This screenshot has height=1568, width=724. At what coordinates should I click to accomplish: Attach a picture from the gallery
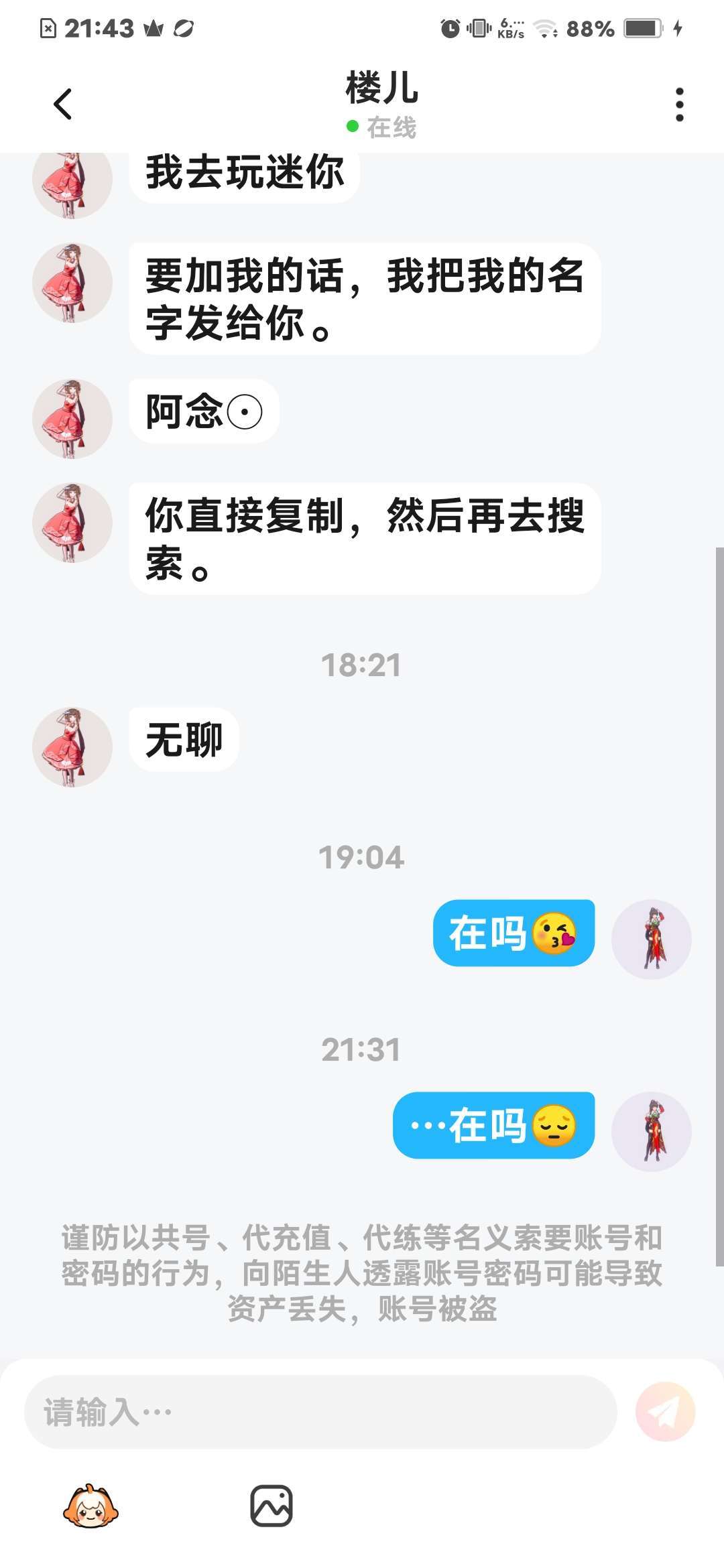271,1506
